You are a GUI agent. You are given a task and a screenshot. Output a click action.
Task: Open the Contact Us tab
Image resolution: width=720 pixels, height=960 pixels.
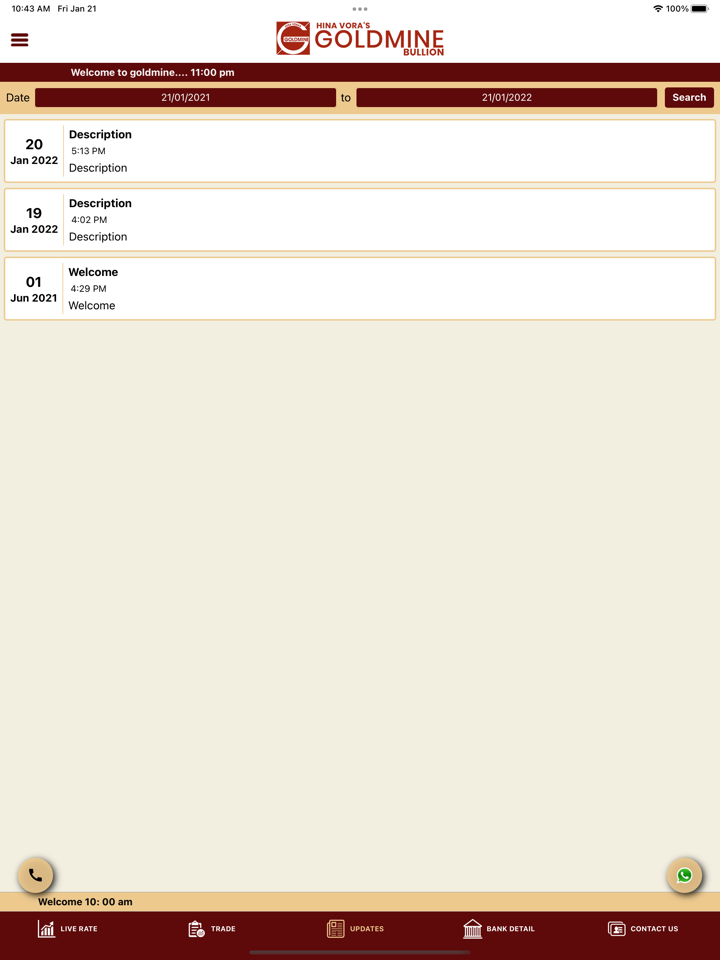(643, 929)
